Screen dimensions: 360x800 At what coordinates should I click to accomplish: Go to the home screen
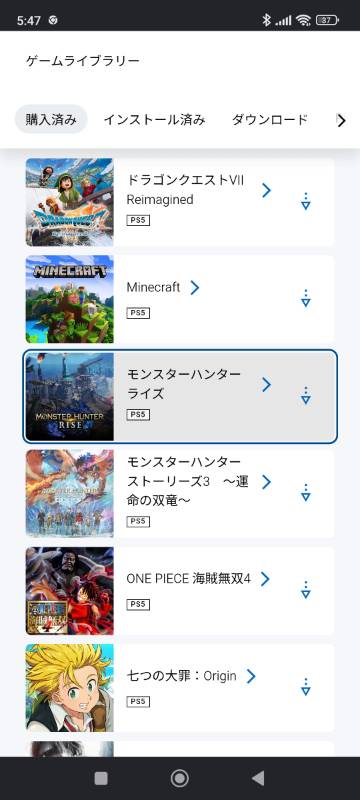tap(179, 778)
